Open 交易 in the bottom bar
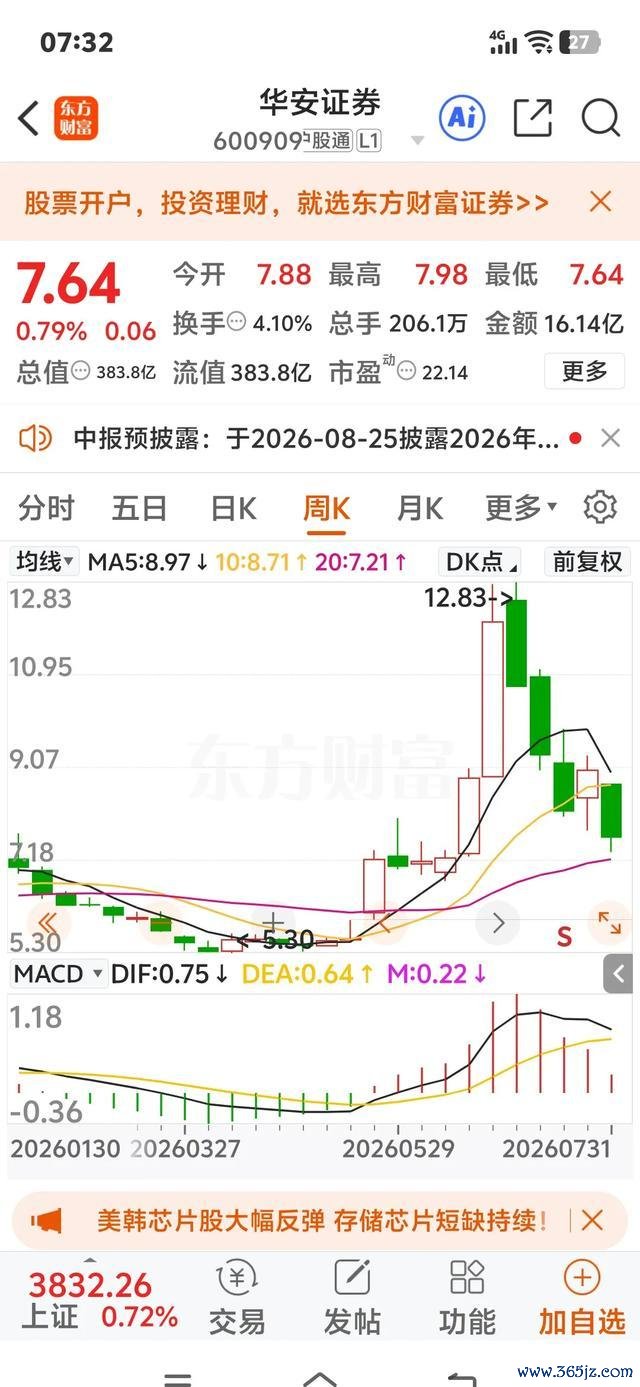 tap(237, 1298)
